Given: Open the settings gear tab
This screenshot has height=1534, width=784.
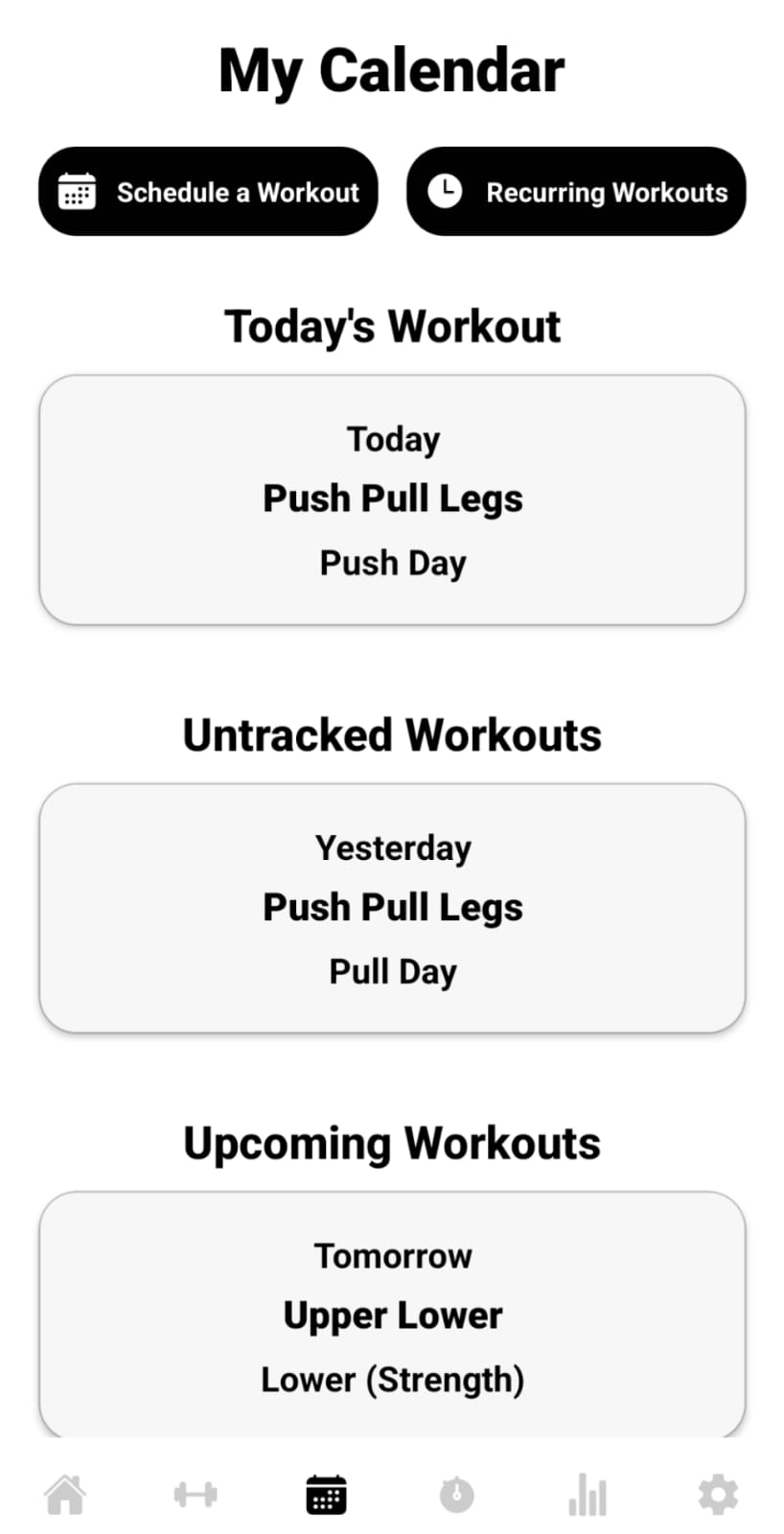Looking at the screenshot, I should [718, 1494].
